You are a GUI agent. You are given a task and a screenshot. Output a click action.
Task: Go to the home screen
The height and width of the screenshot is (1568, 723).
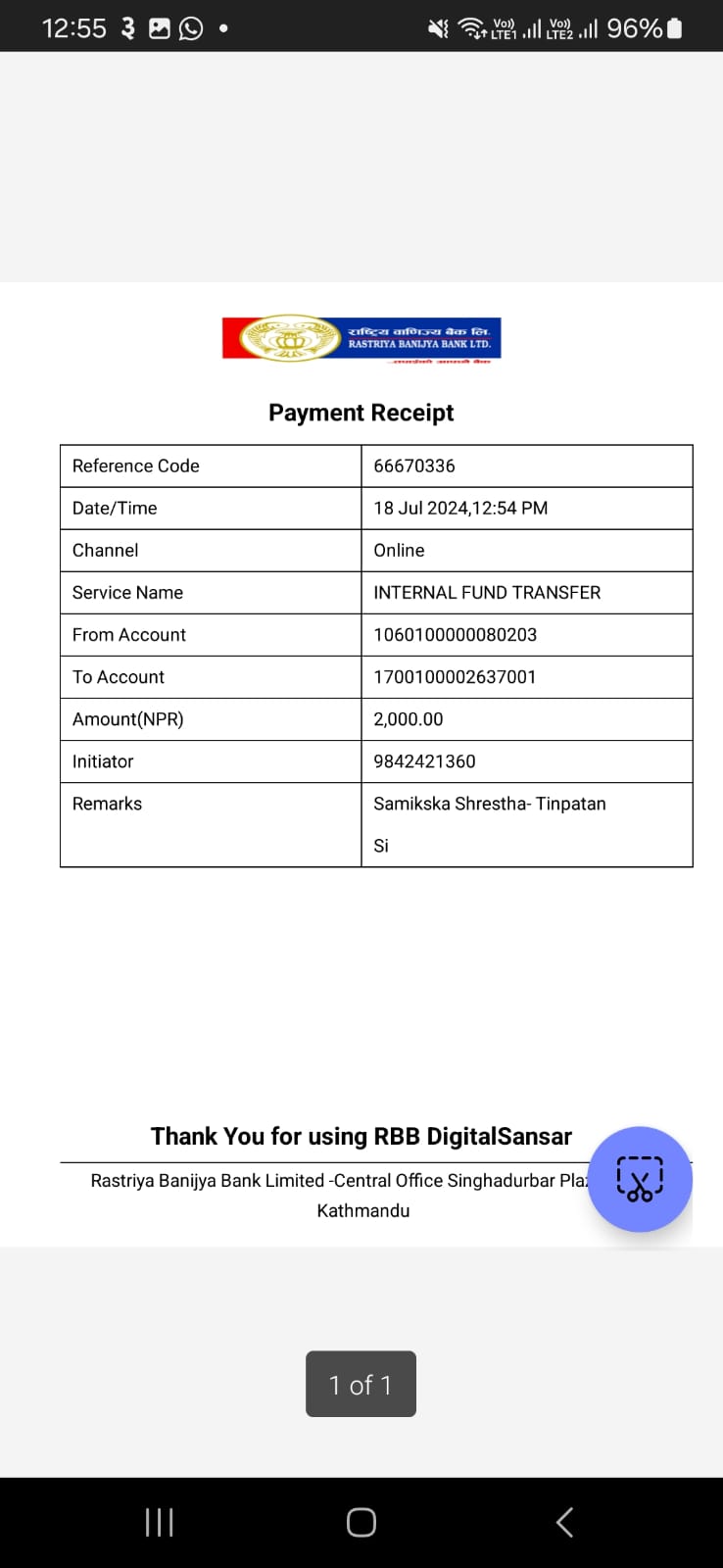tap(361, 1522)
